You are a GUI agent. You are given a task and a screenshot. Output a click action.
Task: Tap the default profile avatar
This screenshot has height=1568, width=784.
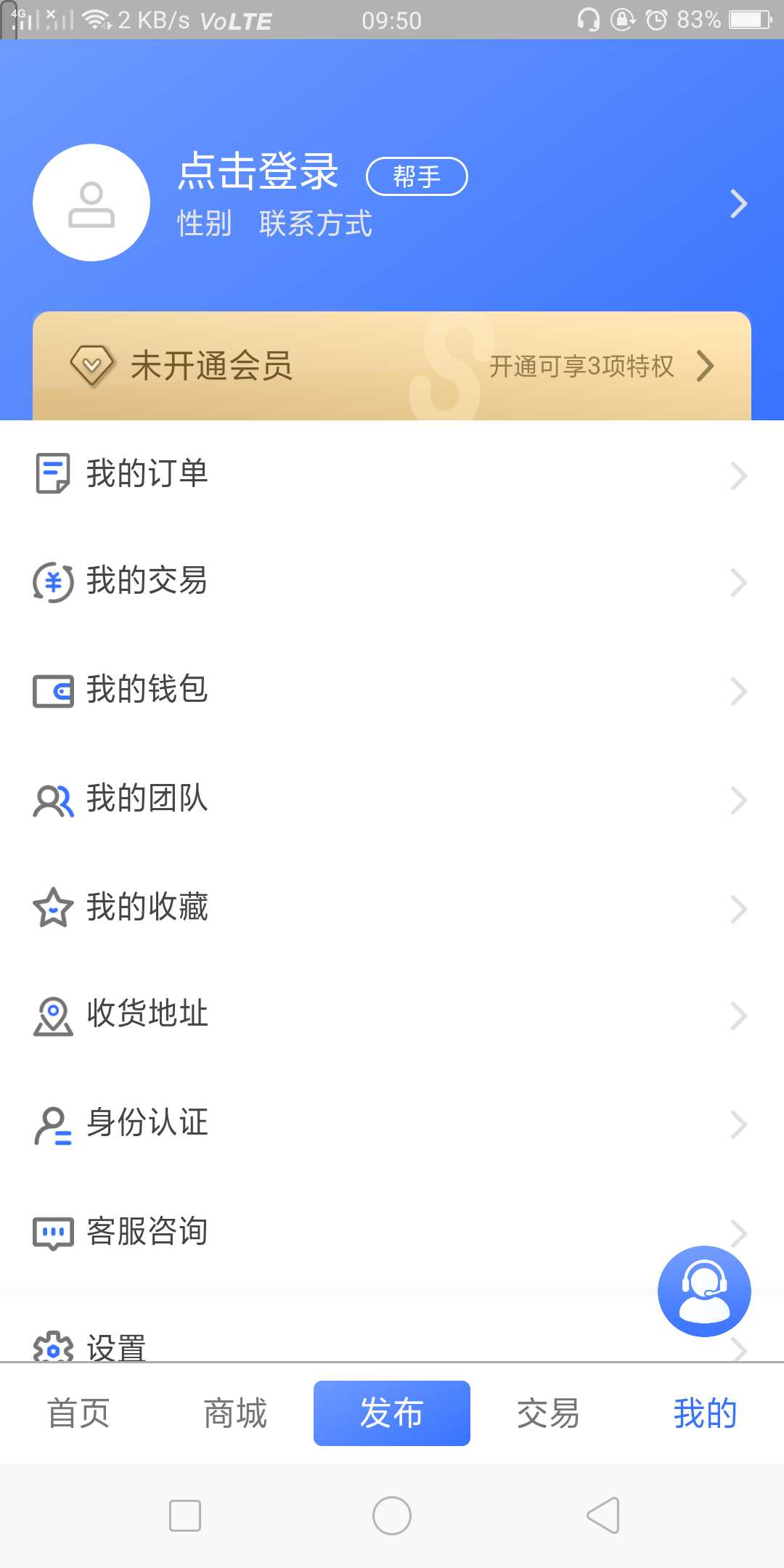91,203
